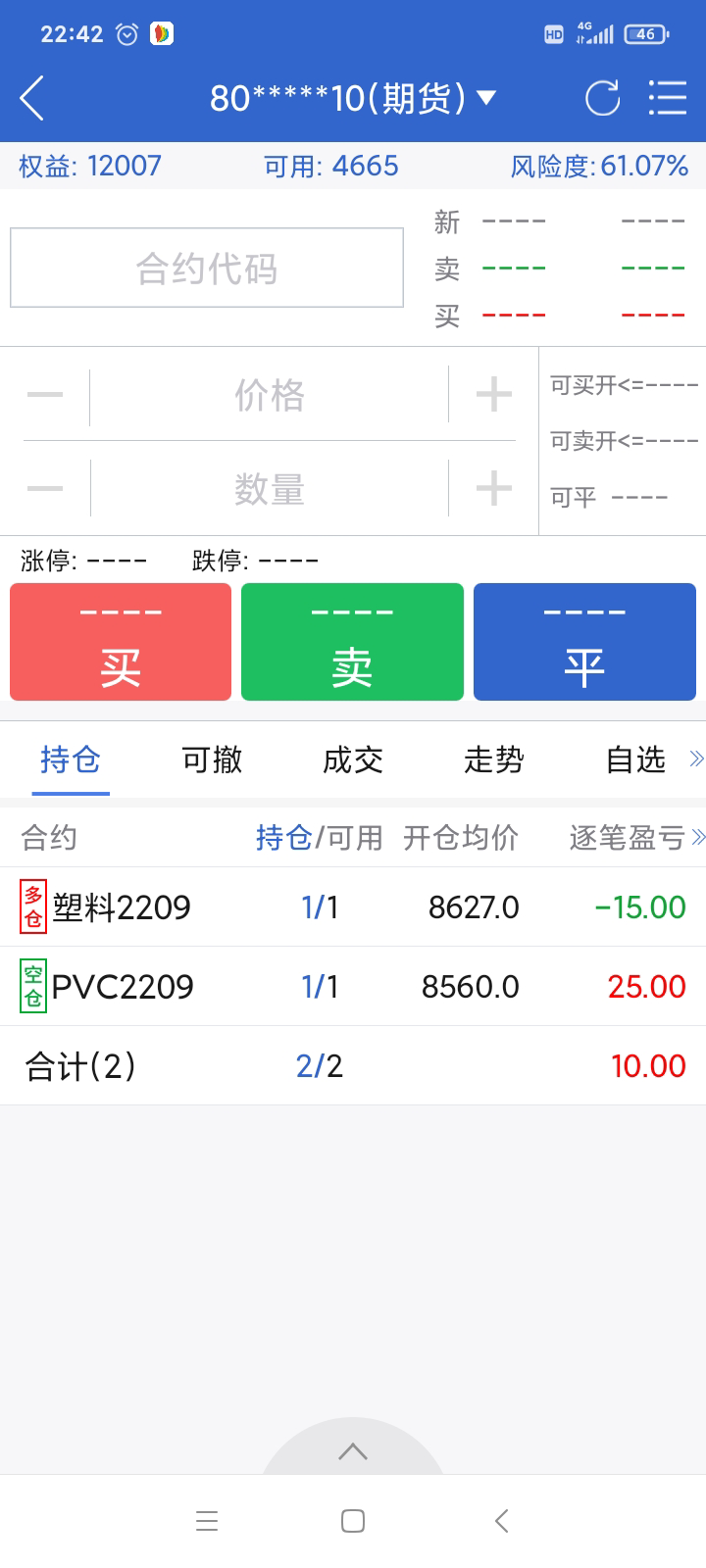Tap the blue 平 button

point(584,642)
